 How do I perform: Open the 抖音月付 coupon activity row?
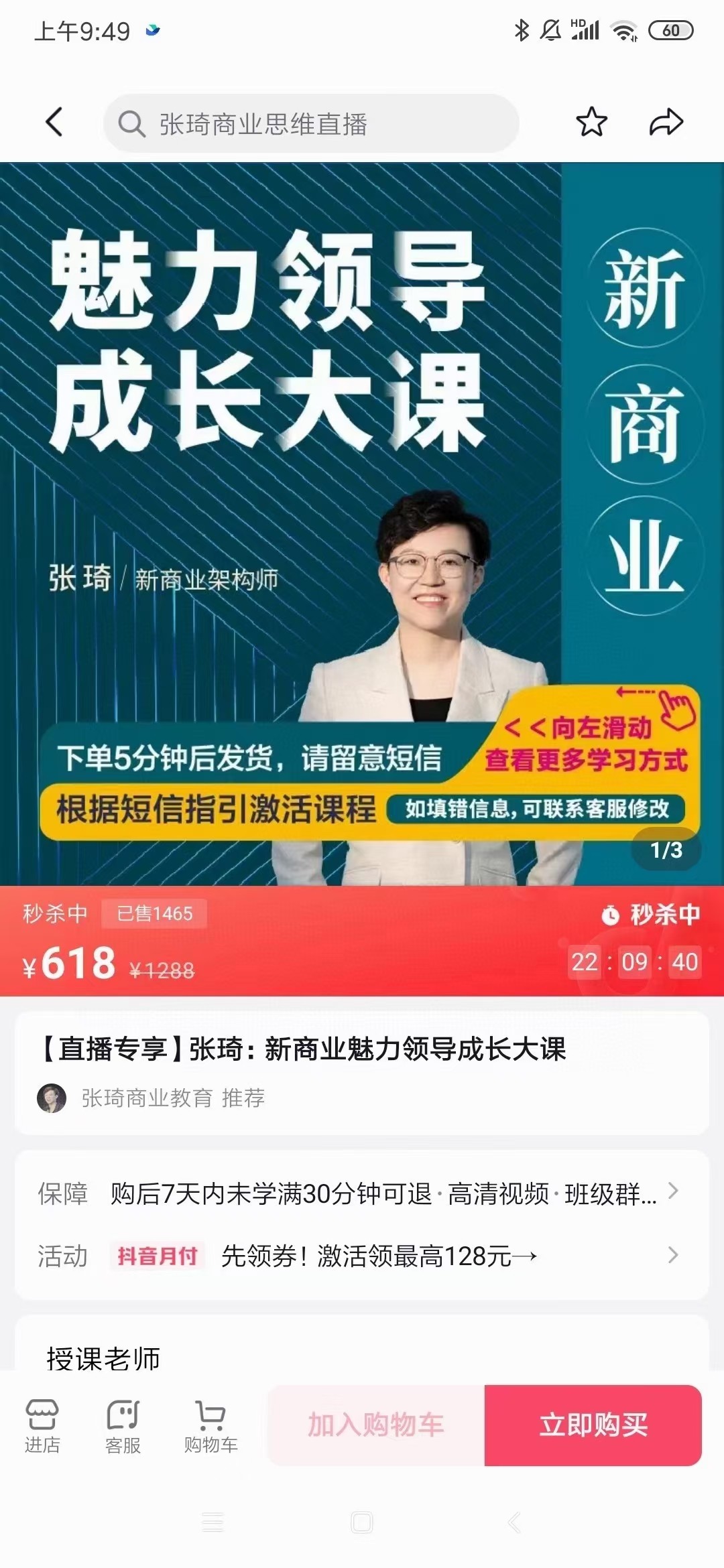[x=362, y=1256]
